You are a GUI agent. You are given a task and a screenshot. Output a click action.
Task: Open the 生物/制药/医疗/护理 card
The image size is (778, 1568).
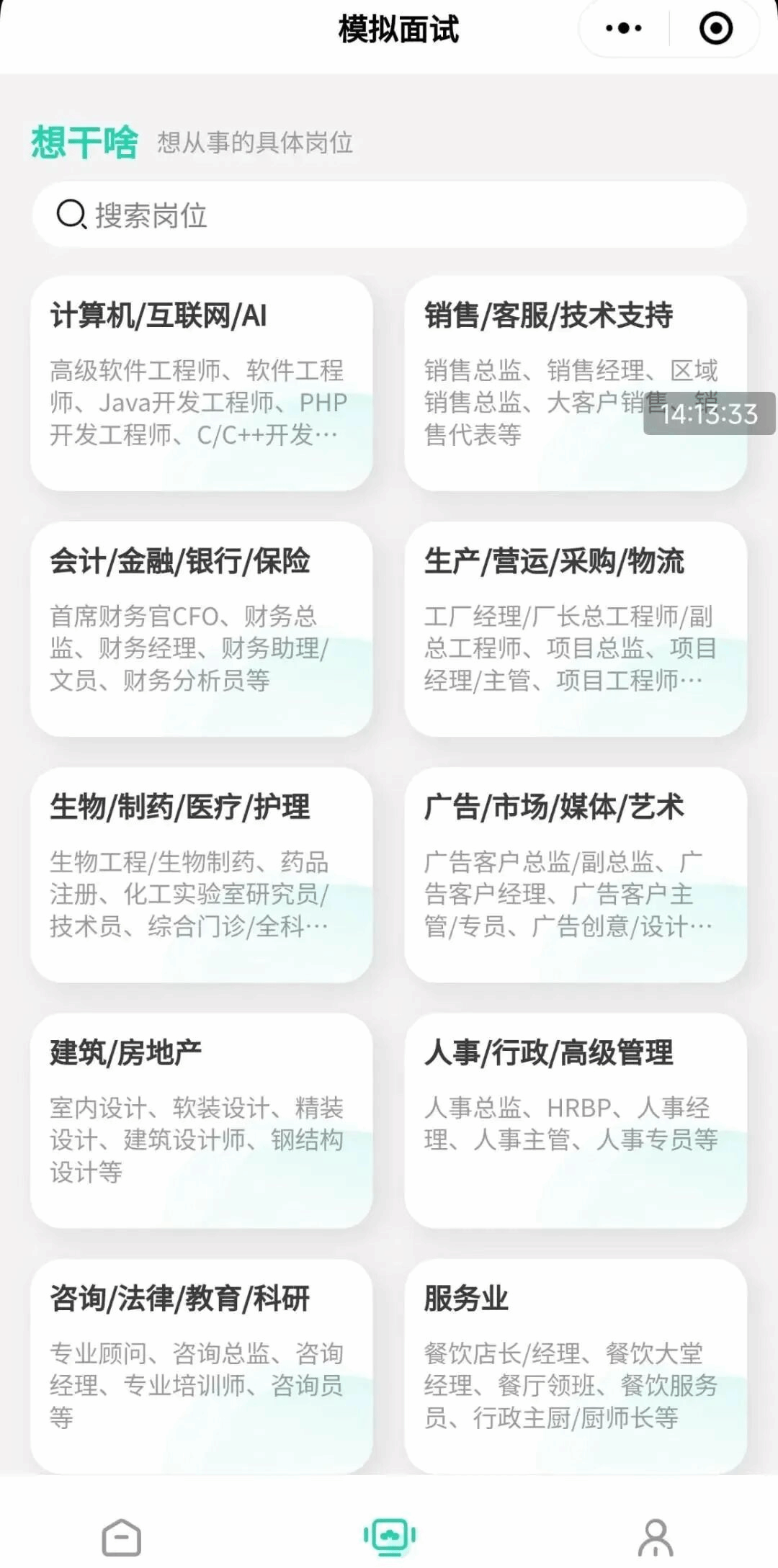pos(202,874)
